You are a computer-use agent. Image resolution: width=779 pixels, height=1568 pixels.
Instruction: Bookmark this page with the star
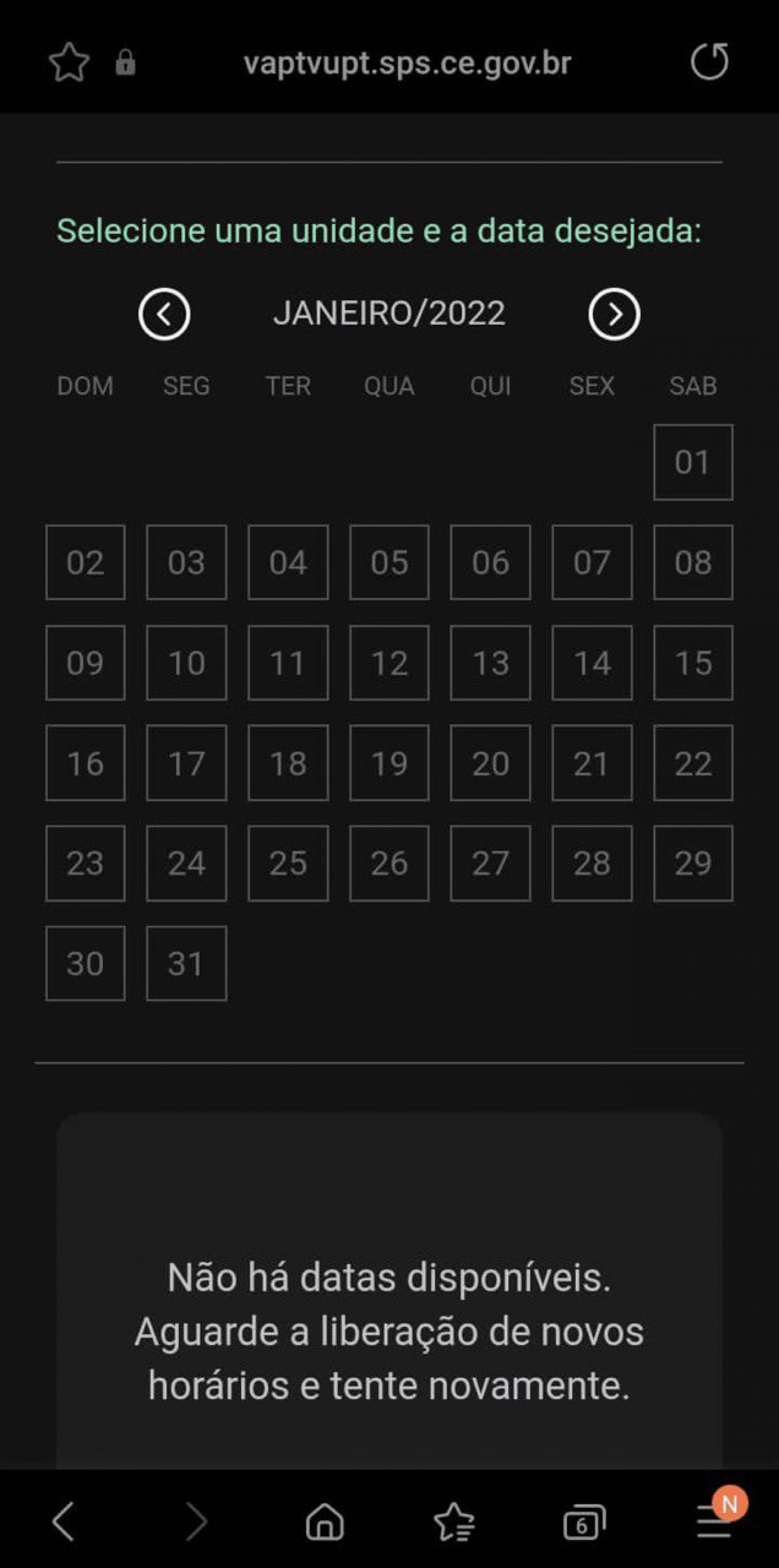[x=69, y=62]
